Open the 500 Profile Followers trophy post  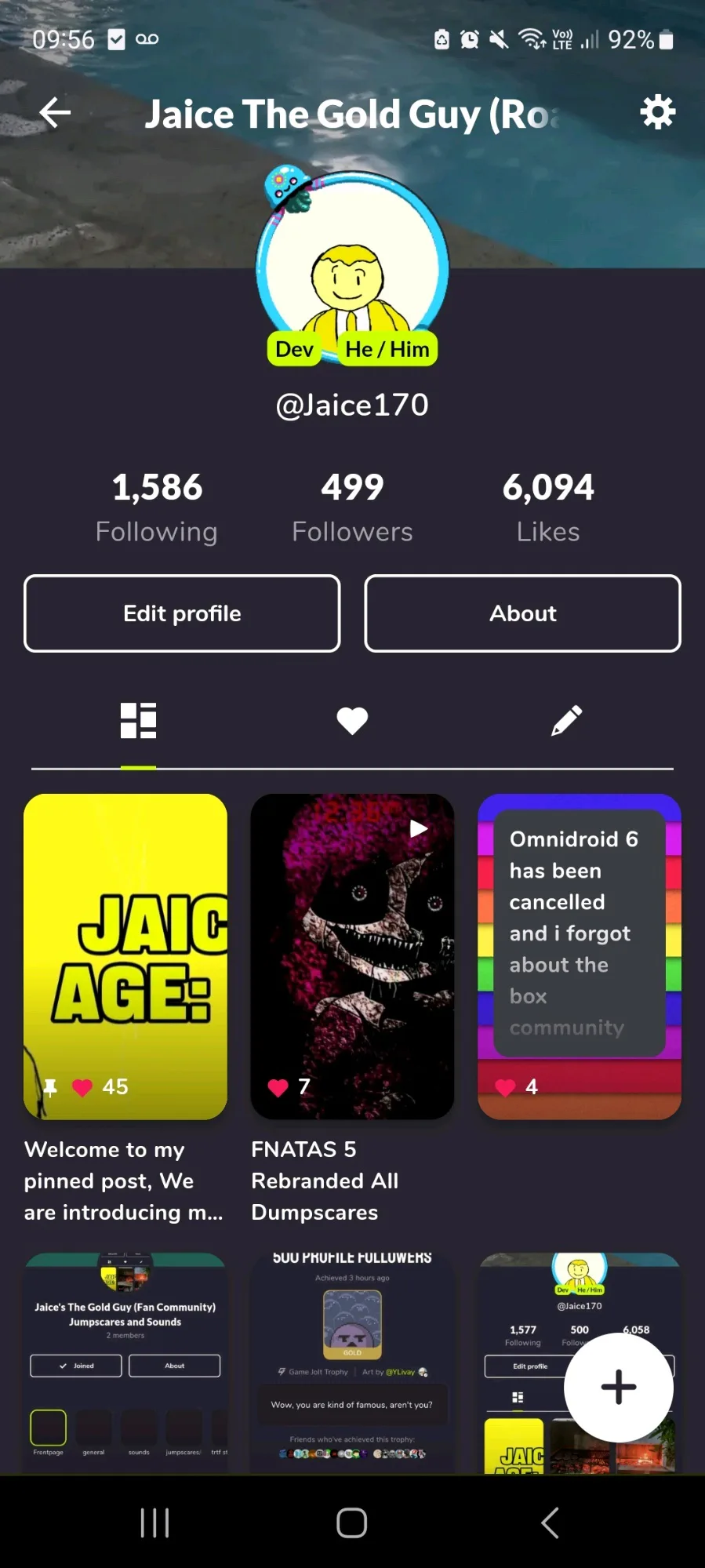click(x=352, y=1363)
